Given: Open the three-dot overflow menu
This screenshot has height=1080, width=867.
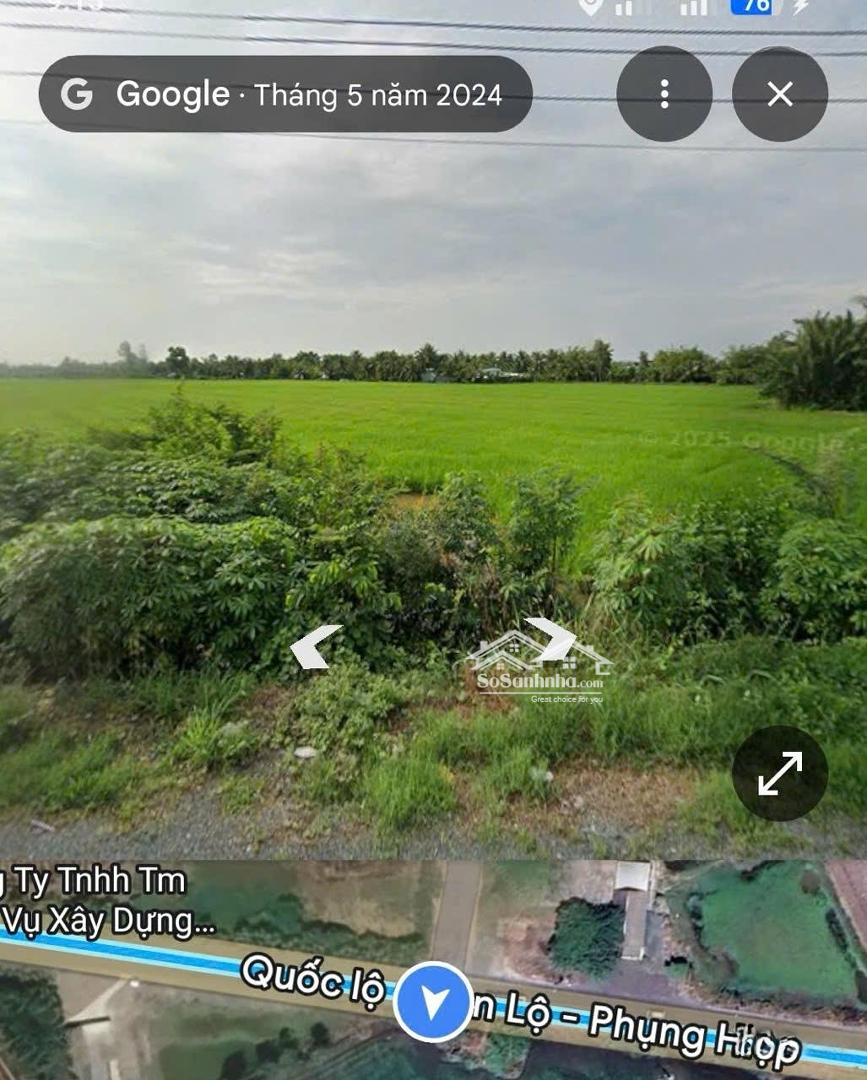Looking at the screenshot, I should [x=664, y=94].
